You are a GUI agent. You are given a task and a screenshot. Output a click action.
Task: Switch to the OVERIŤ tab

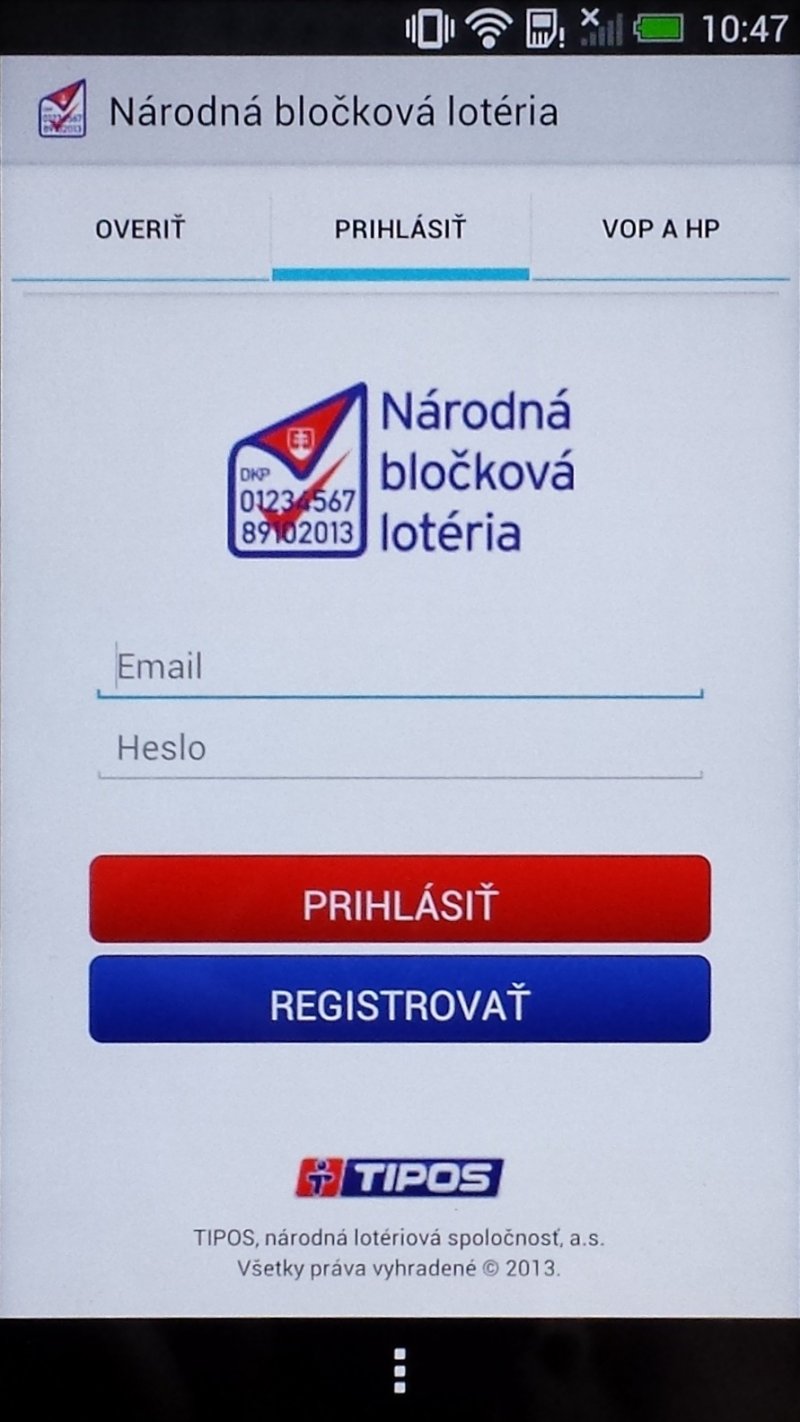140,229
